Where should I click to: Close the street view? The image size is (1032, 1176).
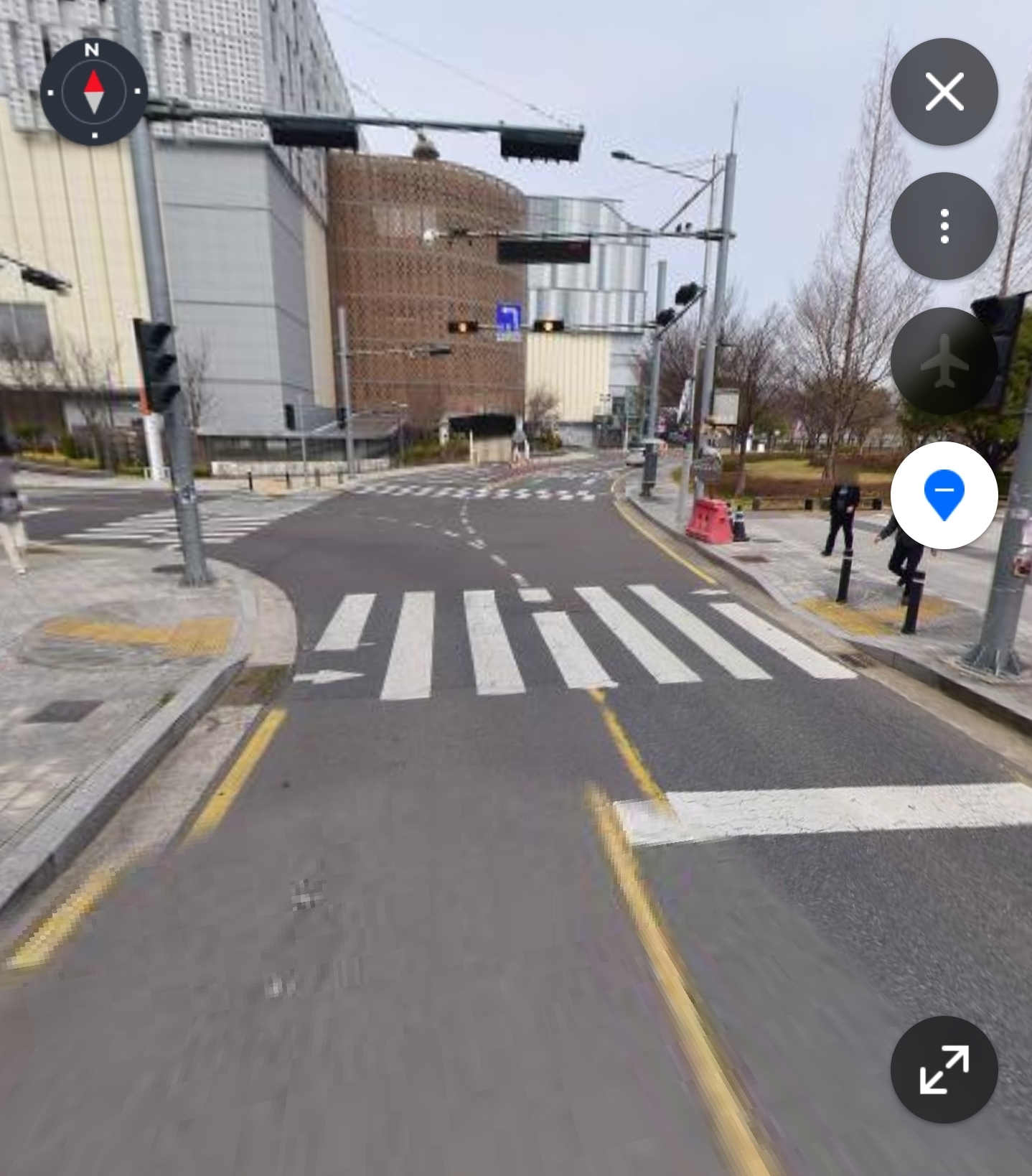(x=944, y=92)
